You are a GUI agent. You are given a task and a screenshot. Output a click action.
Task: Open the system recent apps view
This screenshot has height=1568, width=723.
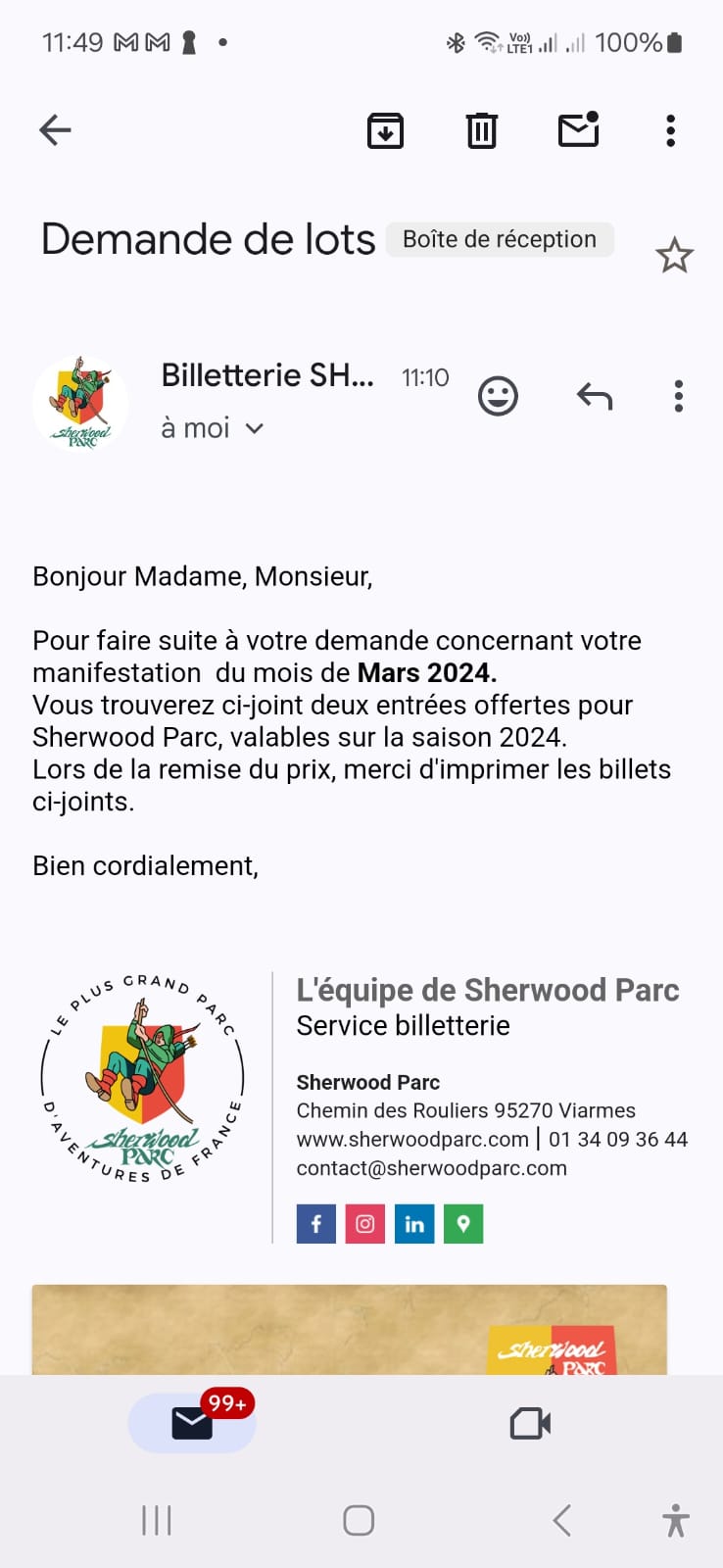tap(157, 1521)
